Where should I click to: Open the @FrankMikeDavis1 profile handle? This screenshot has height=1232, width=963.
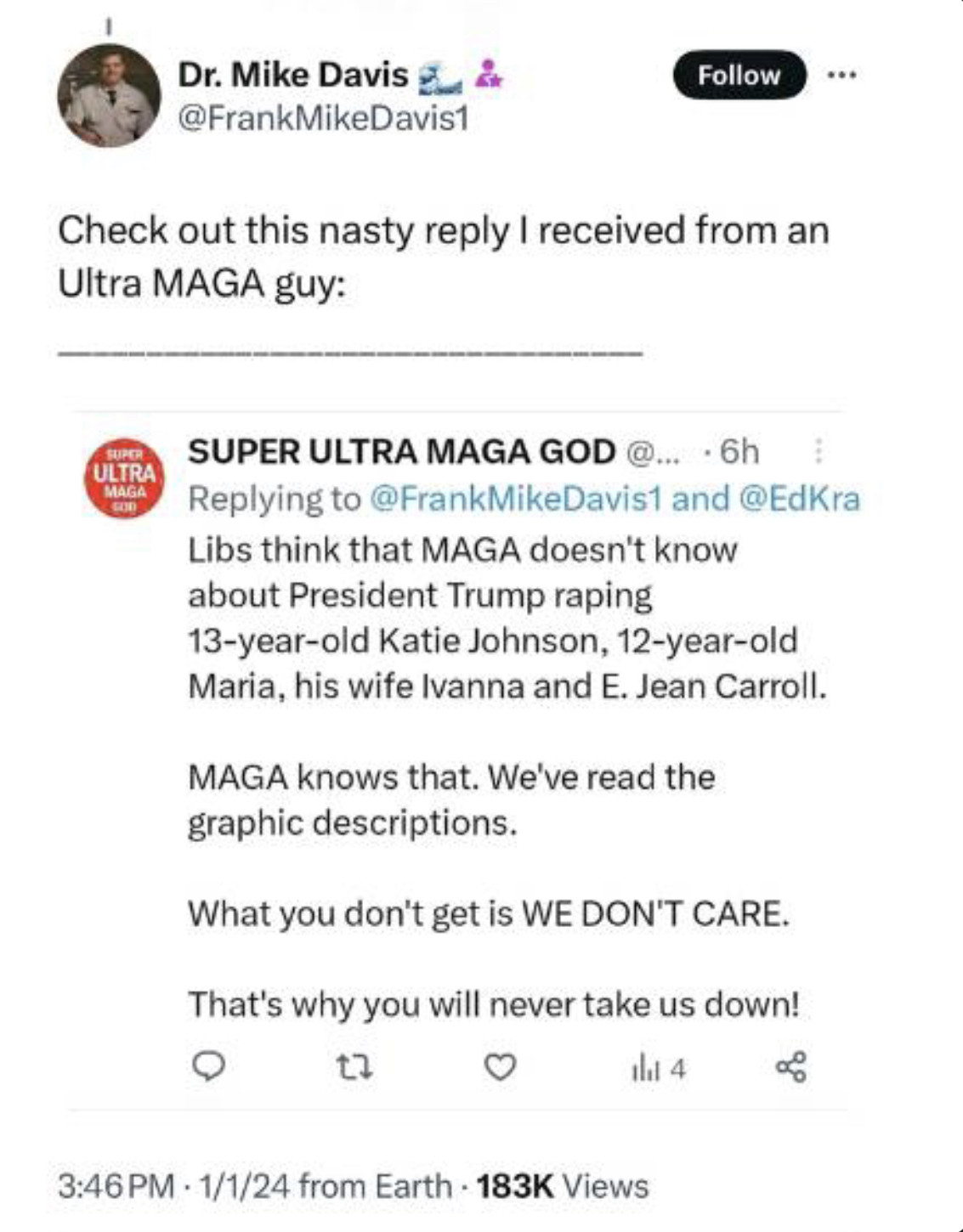[x=323, y=119]
